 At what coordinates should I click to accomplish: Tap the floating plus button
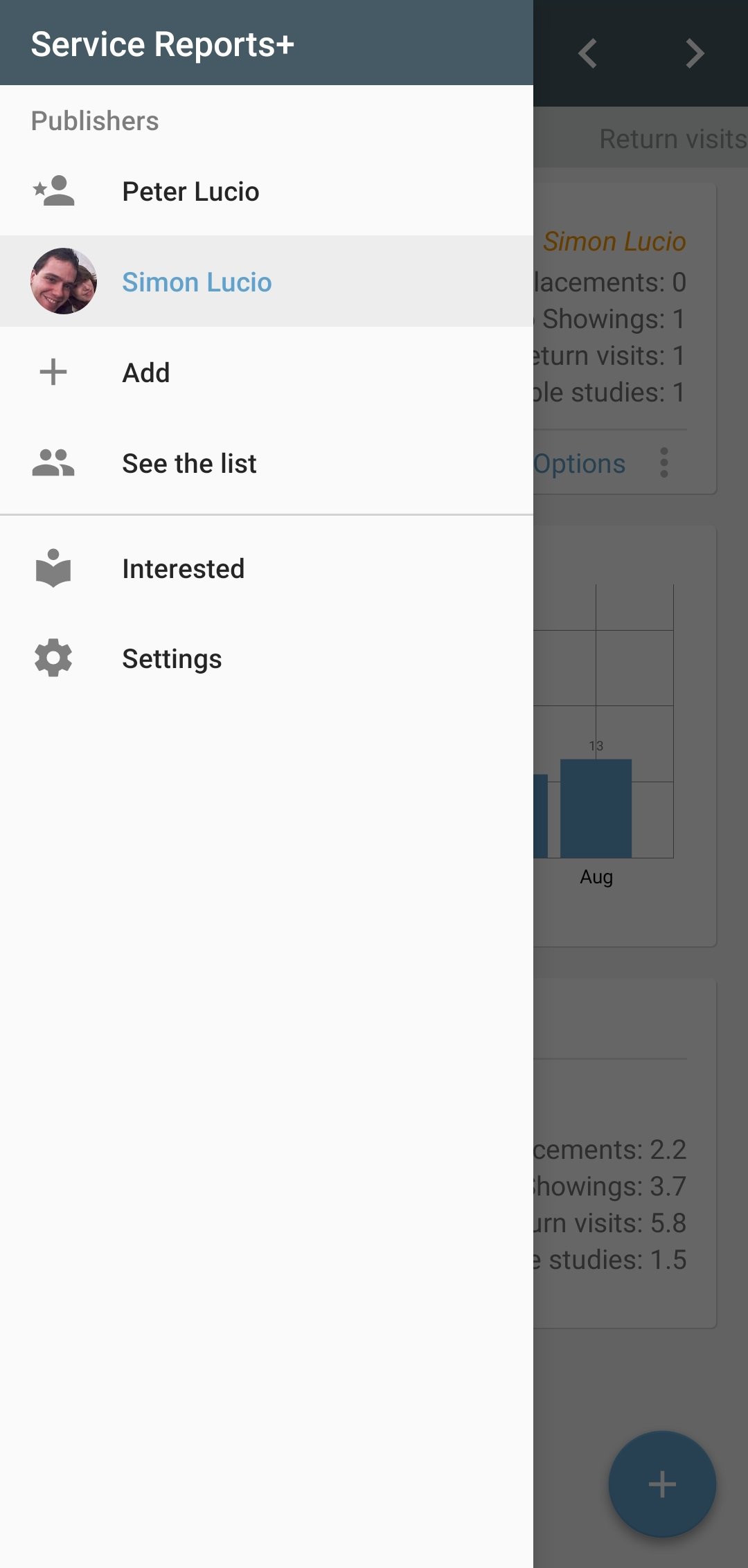click(x=661, y=1484)
